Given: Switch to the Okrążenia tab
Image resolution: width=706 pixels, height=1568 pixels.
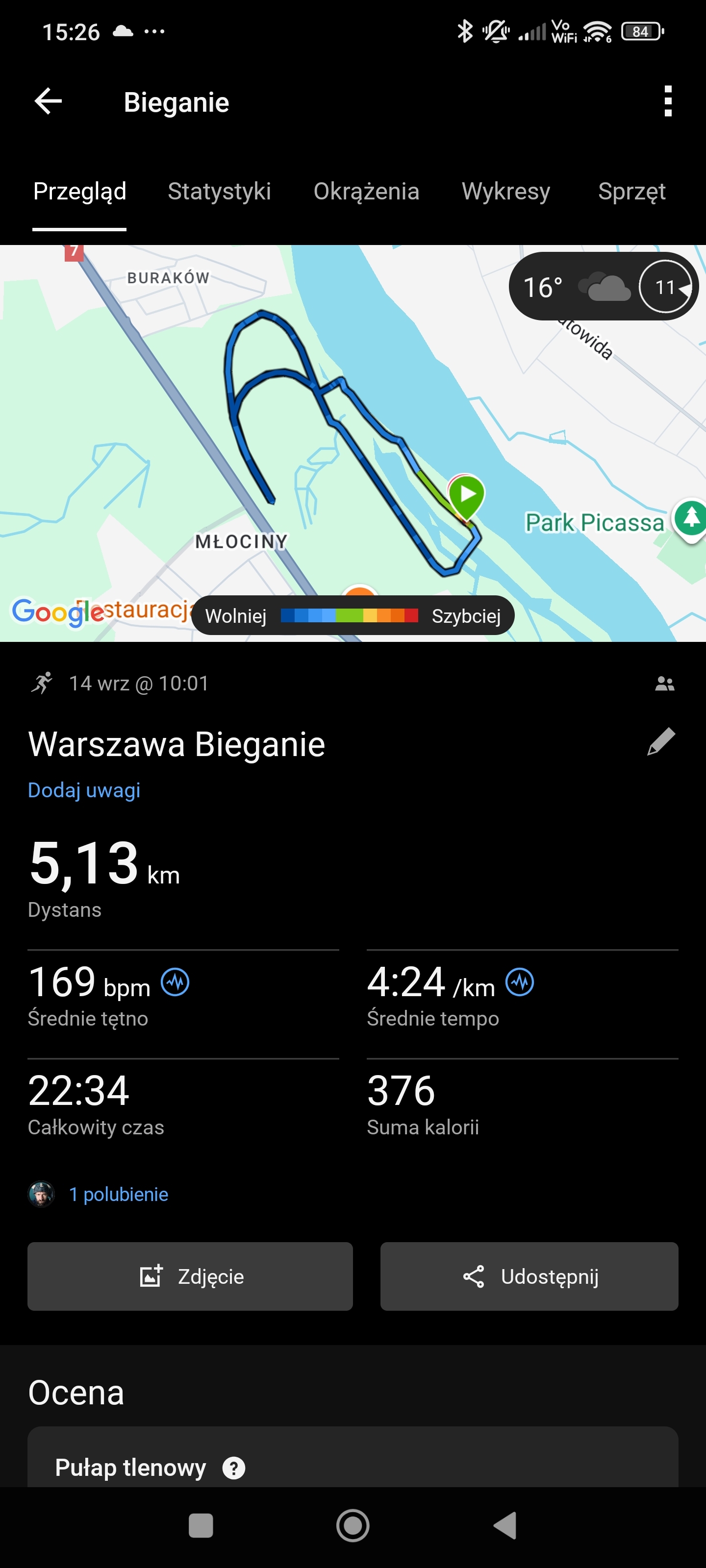Looking at the screenshot, I should 366,191.
